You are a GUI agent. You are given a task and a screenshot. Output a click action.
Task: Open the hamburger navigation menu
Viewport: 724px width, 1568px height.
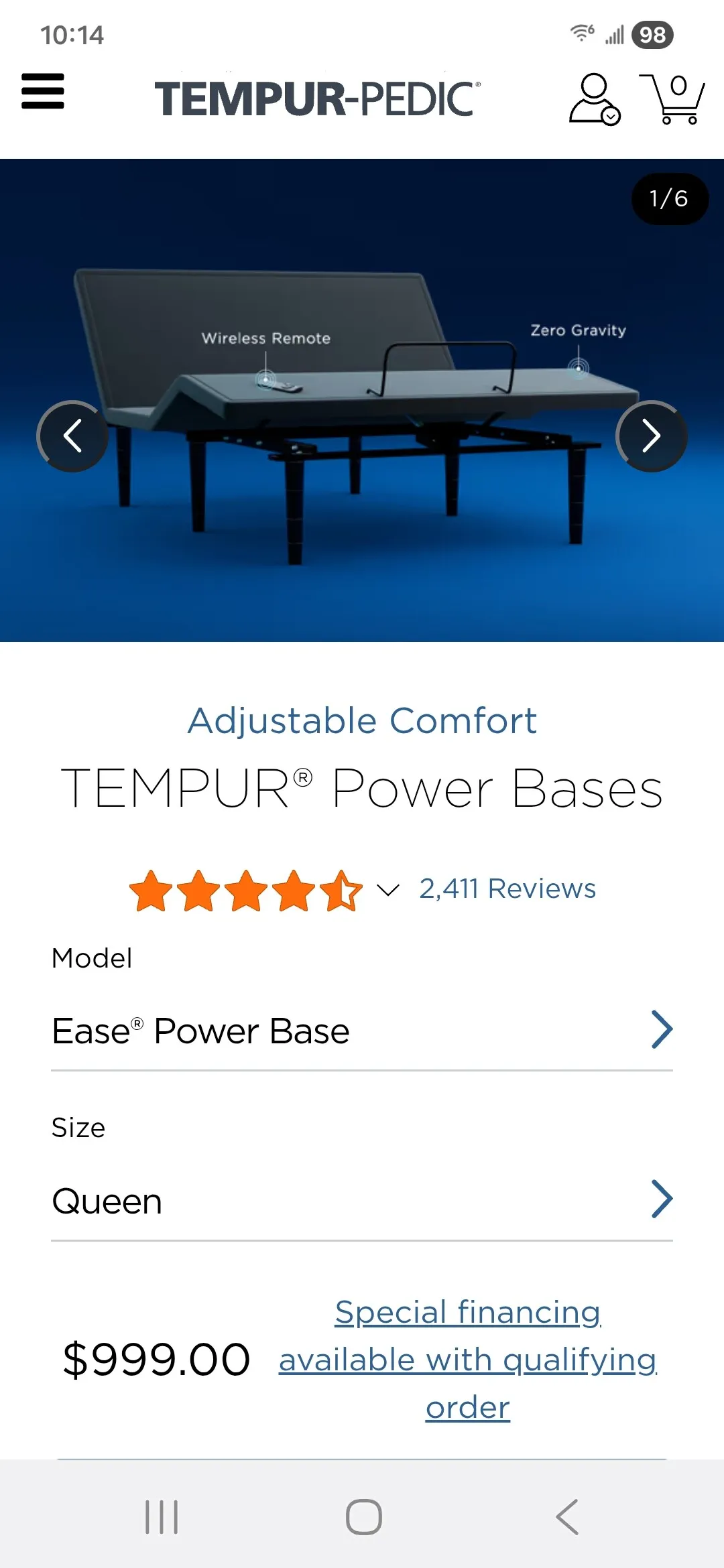pyautogui.click(x=43, y=91)
